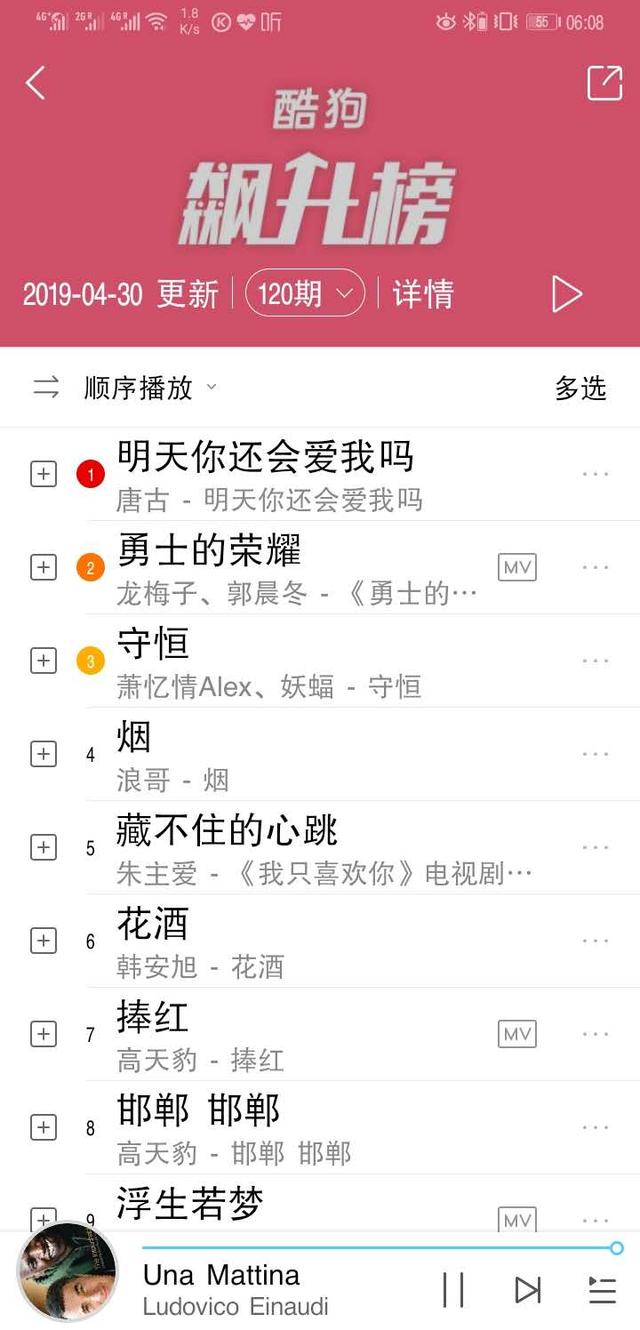
Task: Go back using the top-left arrow
Action: [36, 83]
